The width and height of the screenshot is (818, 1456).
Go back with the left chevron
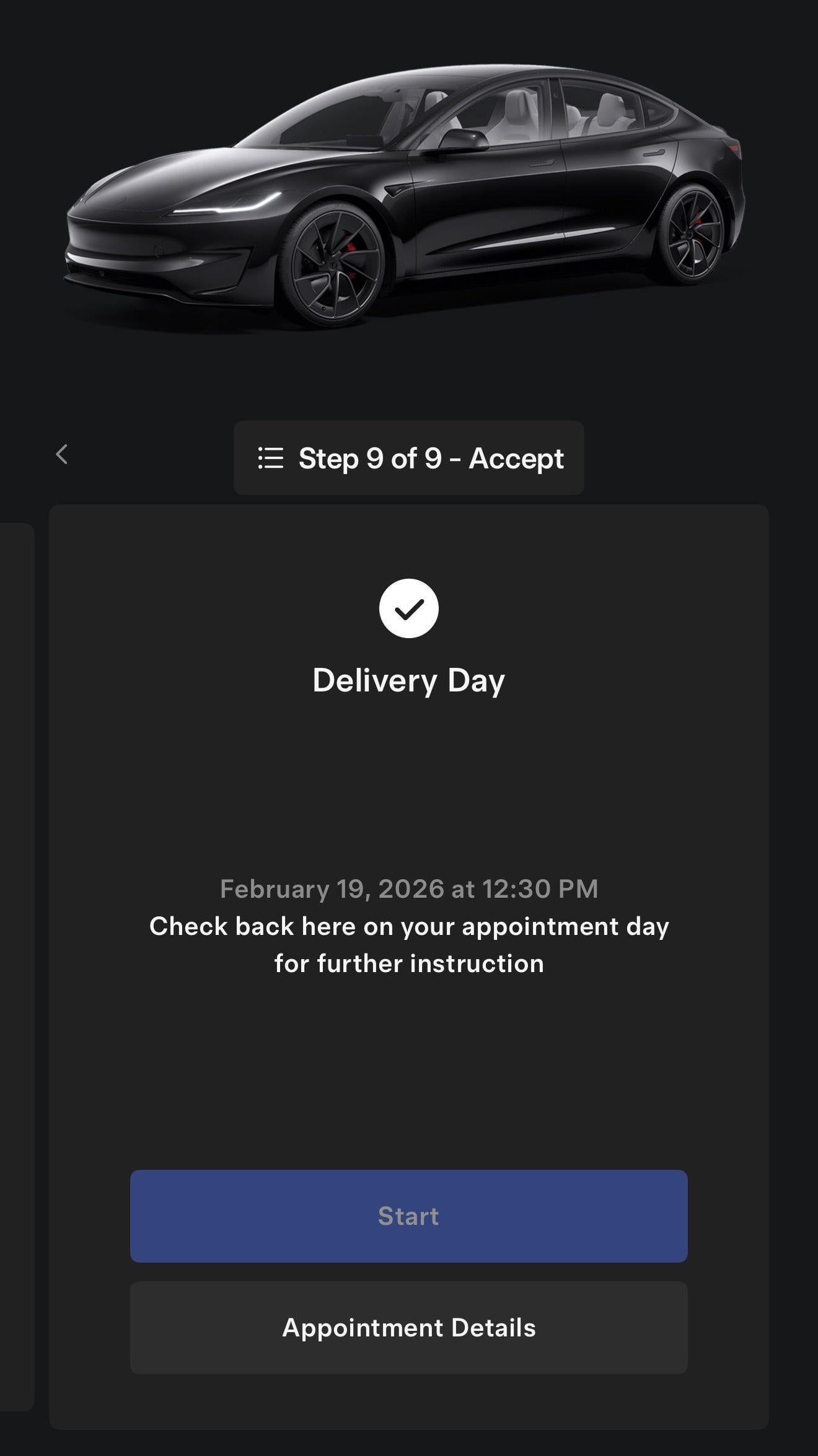coord(61,454)
